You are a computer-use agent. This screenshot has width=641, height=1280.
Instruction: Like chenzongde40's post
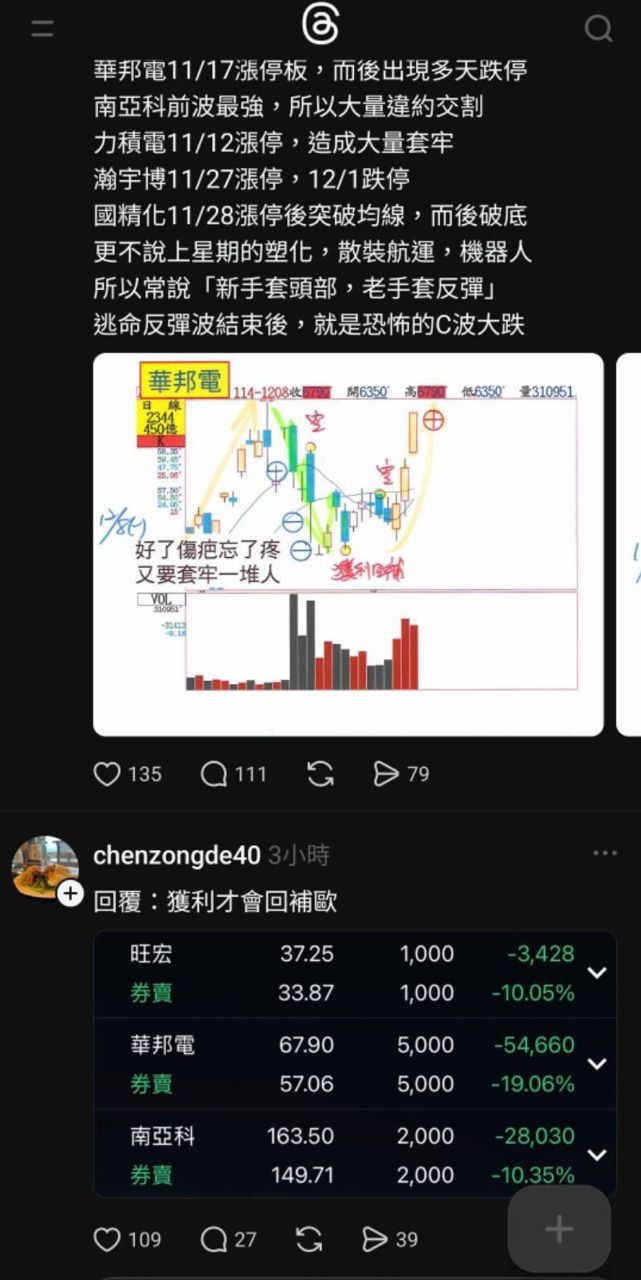(x=107, y=1240)
